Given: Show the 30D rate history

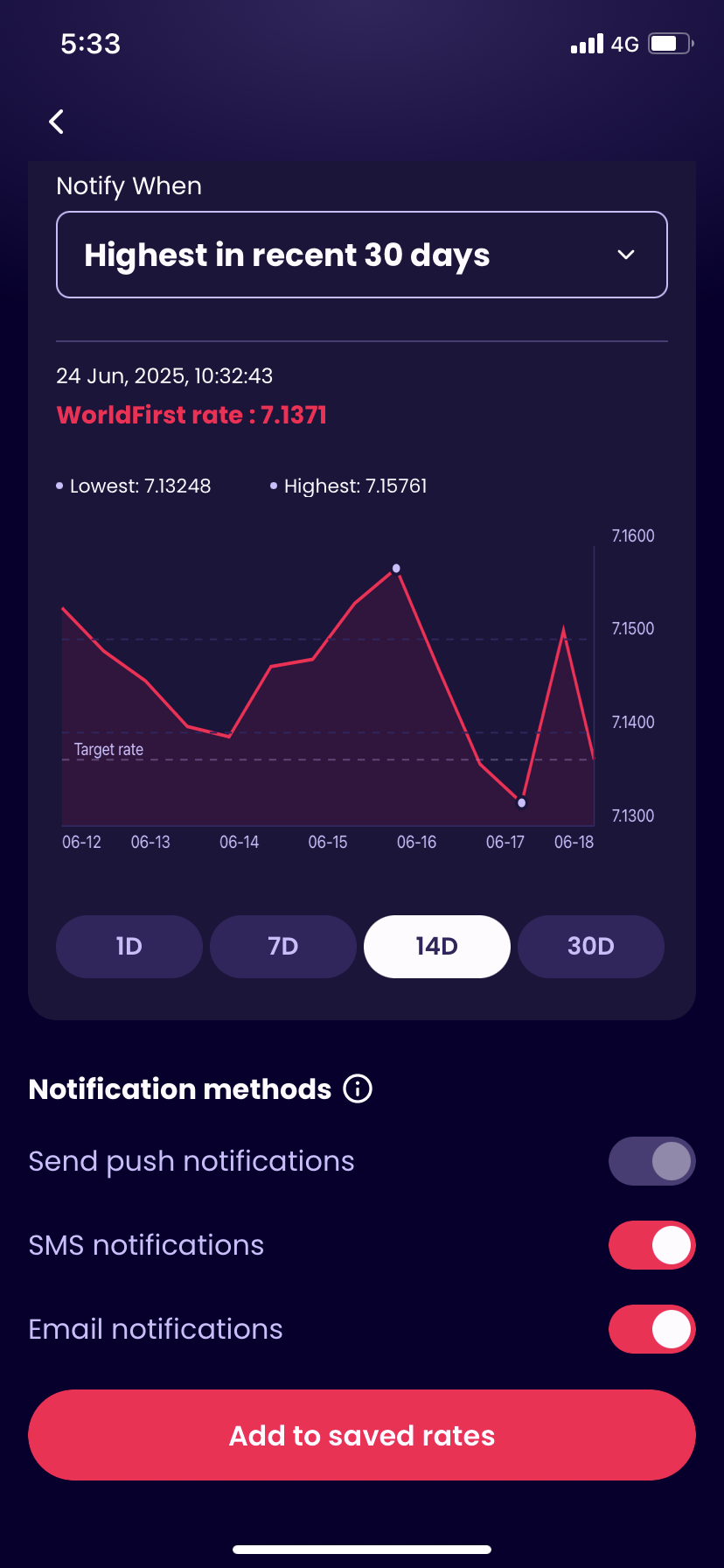Looking at the screenshot, I should [591, 947].
